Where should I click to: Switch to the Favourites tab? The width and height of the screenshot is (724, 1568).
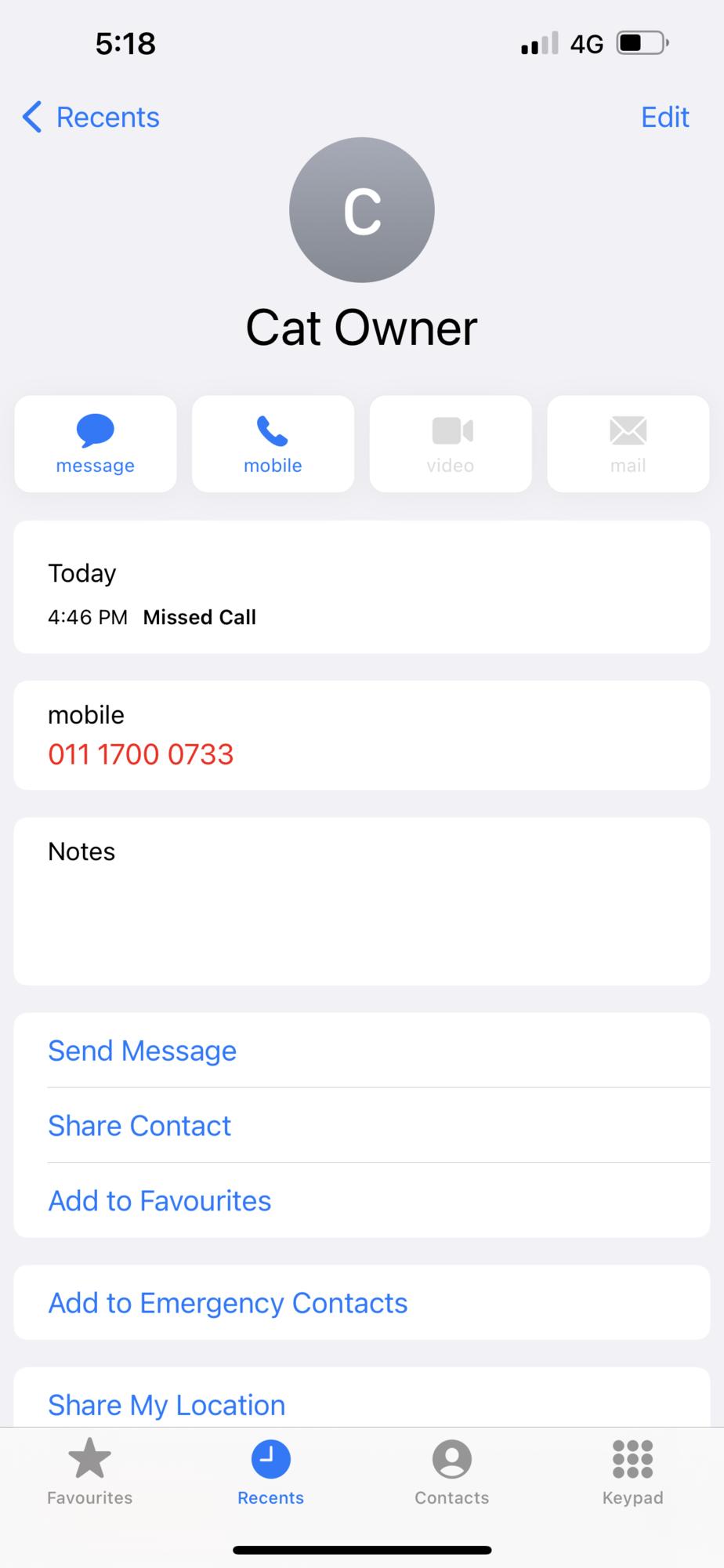click(90, 1472)
